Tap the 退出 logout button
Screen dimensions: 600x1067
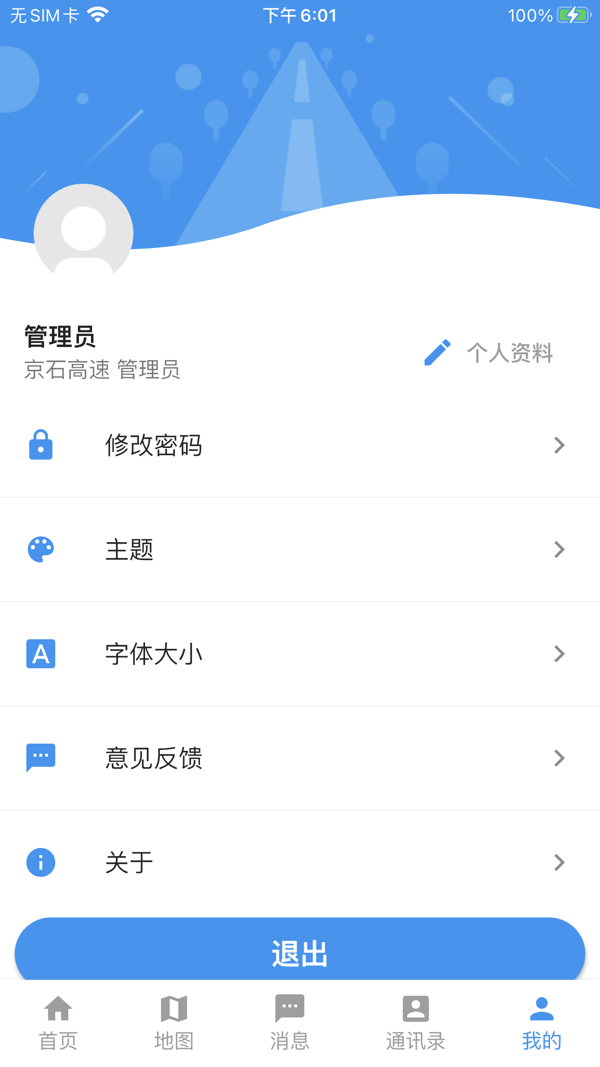[x=300, y=952]
